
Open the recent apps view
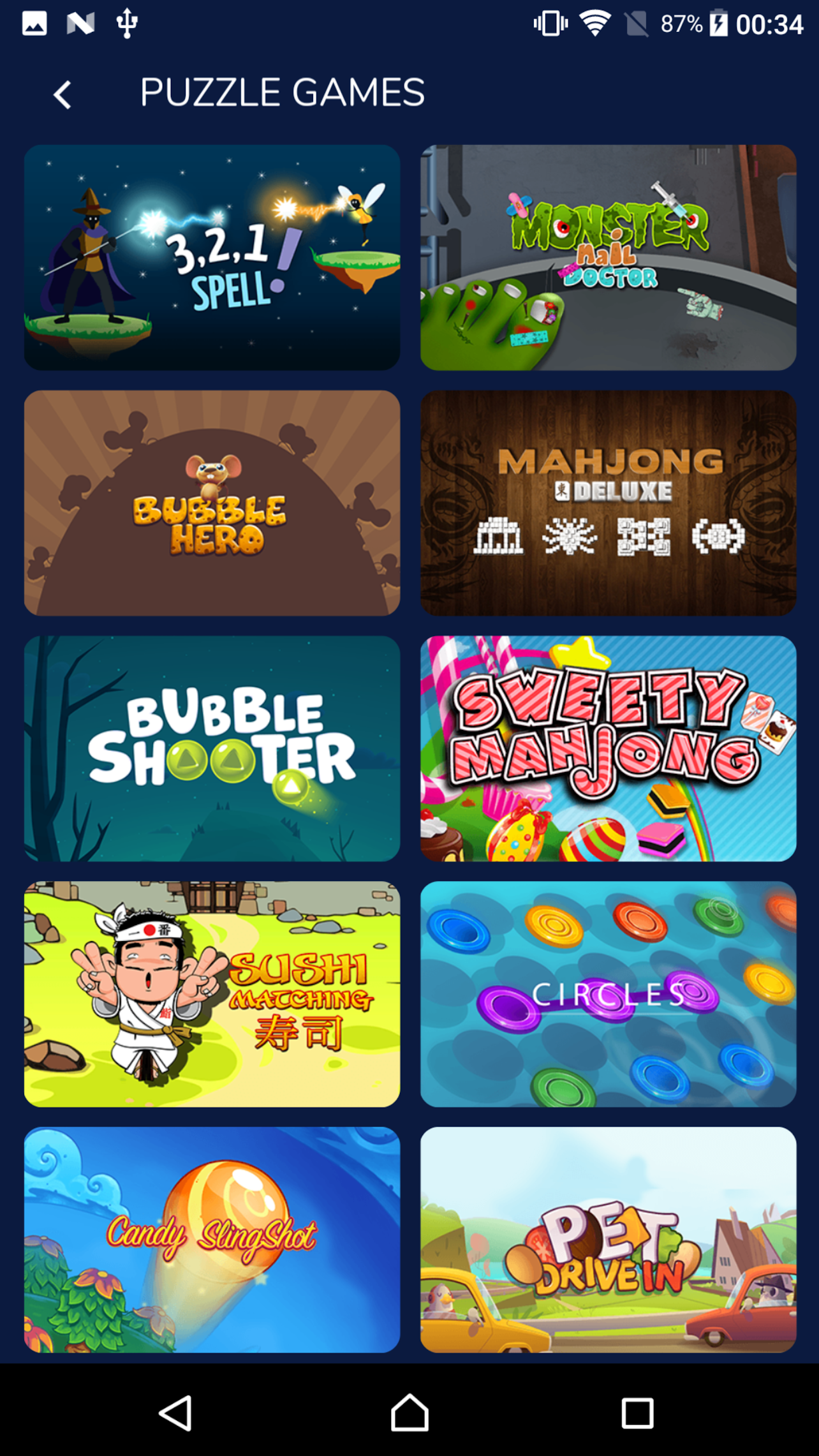coord(638,1413)
